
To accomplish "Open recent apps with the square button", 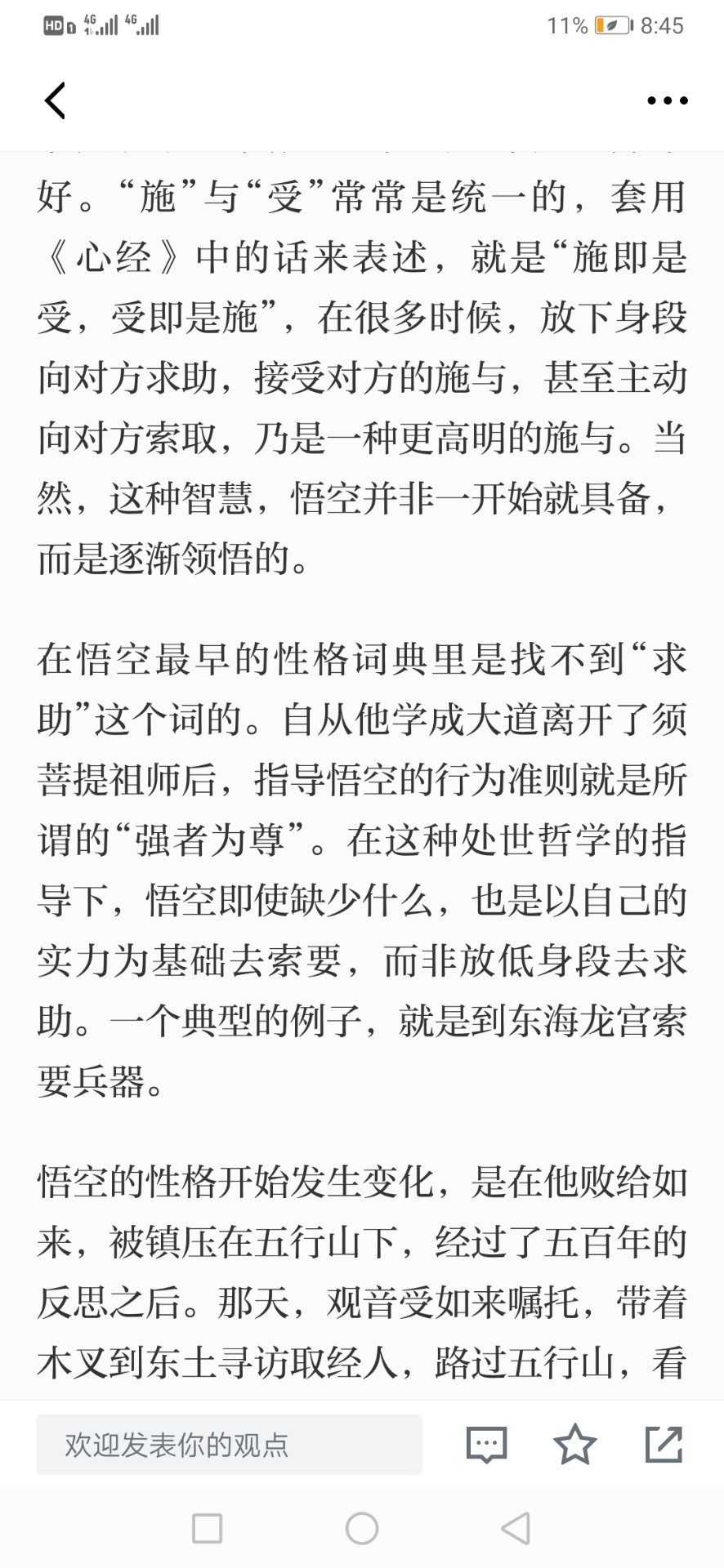I will click(x=207, y=1528).
